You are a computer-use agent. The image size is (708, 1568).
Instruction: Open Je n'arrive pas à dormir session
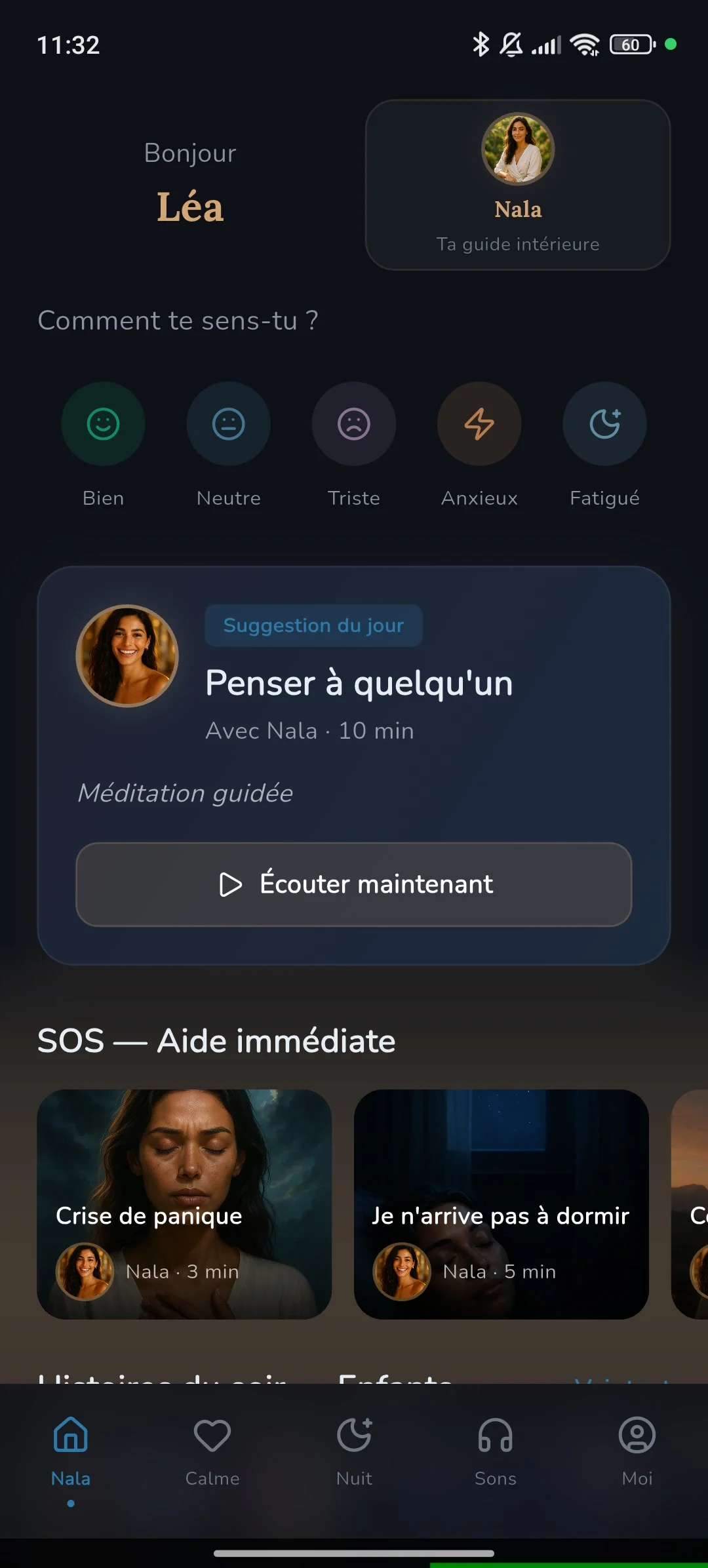coord(501,1204)
